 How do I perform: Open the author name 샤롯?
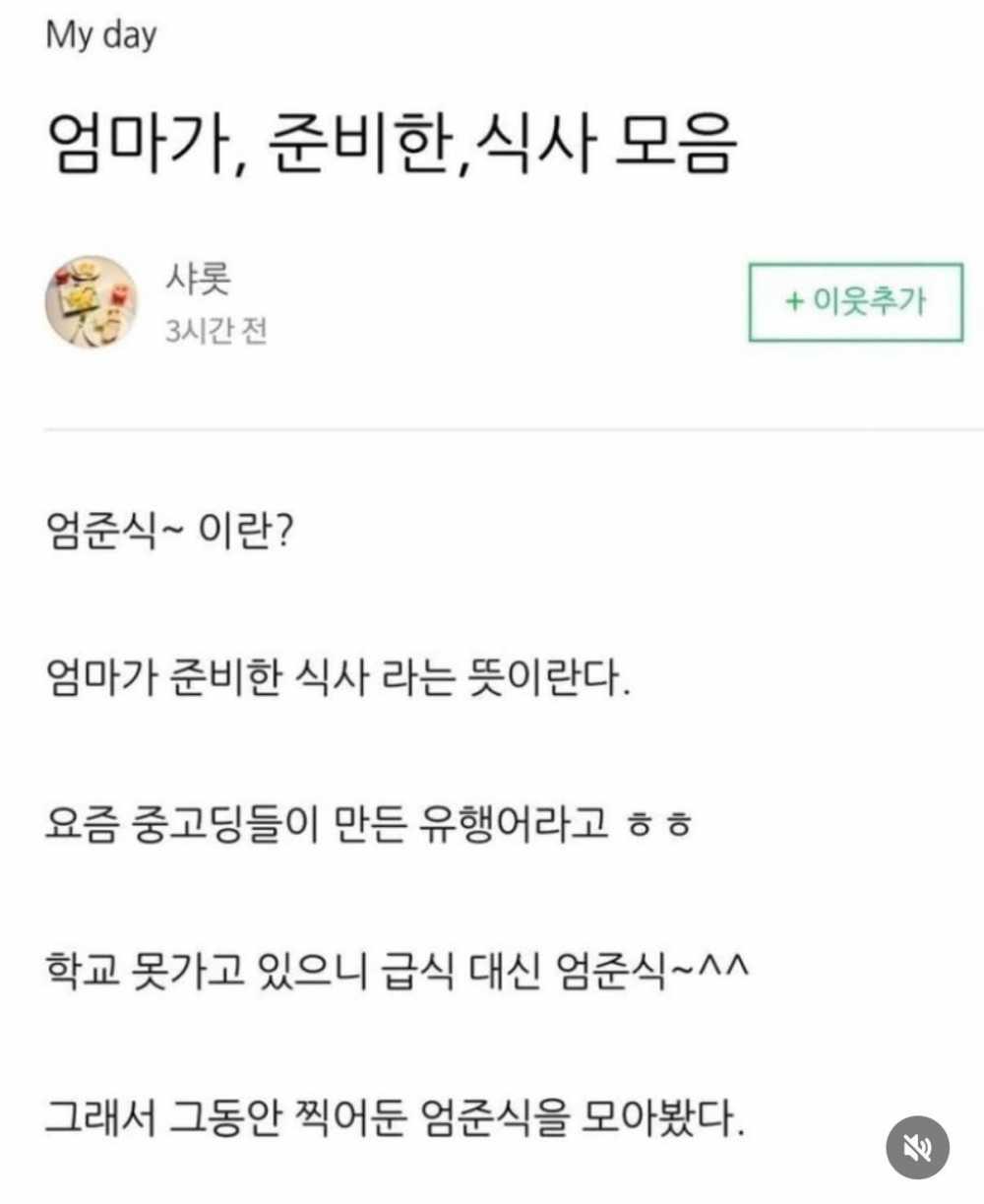(x=198, y=282)
